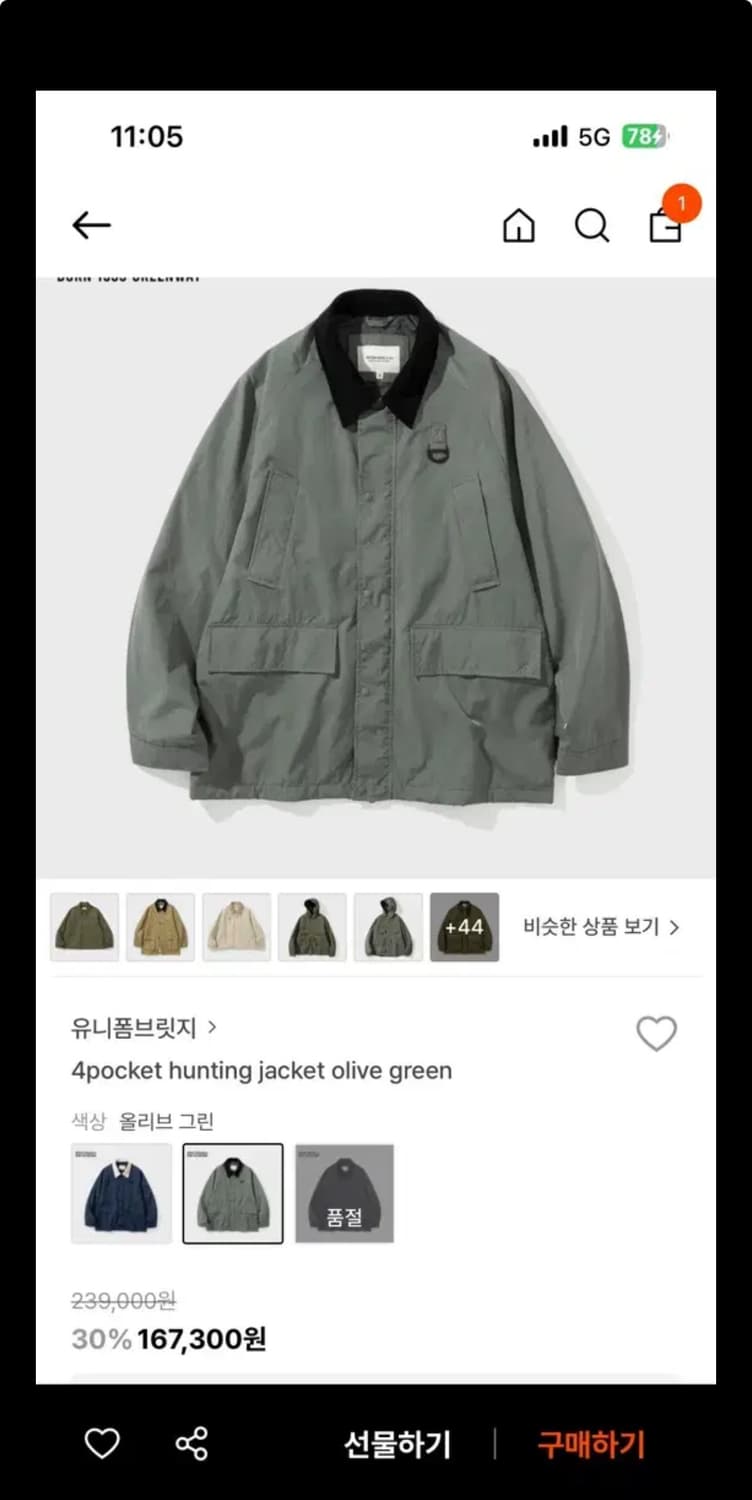This screenshot has height=1500, width=752.
Task: View the tan jacket similar item thumbnail
Action: pyautogui.click(x=160, y=927)
